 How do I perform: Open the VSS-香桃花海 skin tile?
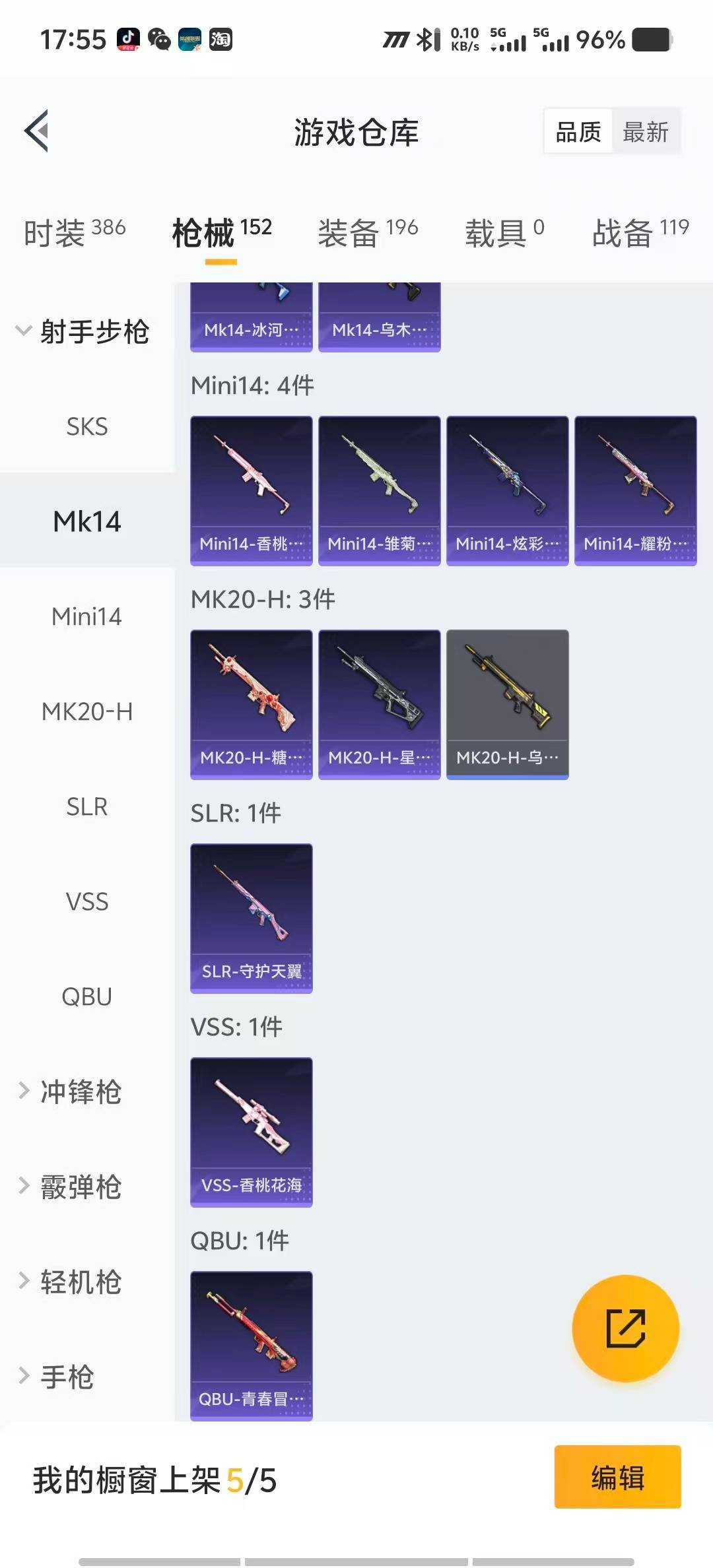(x=251, y=1132)
